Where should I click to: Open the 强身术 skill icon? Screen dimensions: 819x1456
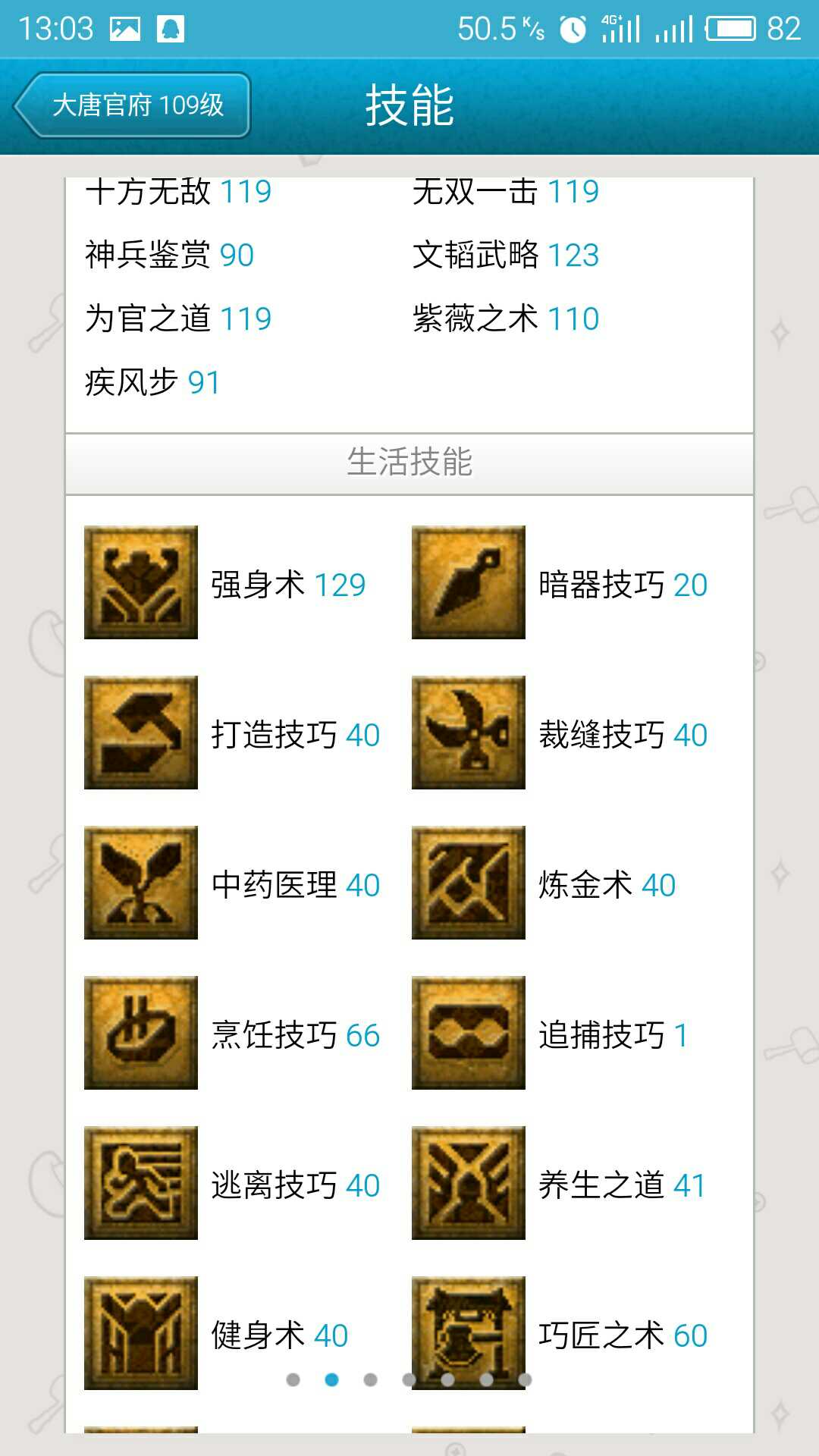click(141, 582)
